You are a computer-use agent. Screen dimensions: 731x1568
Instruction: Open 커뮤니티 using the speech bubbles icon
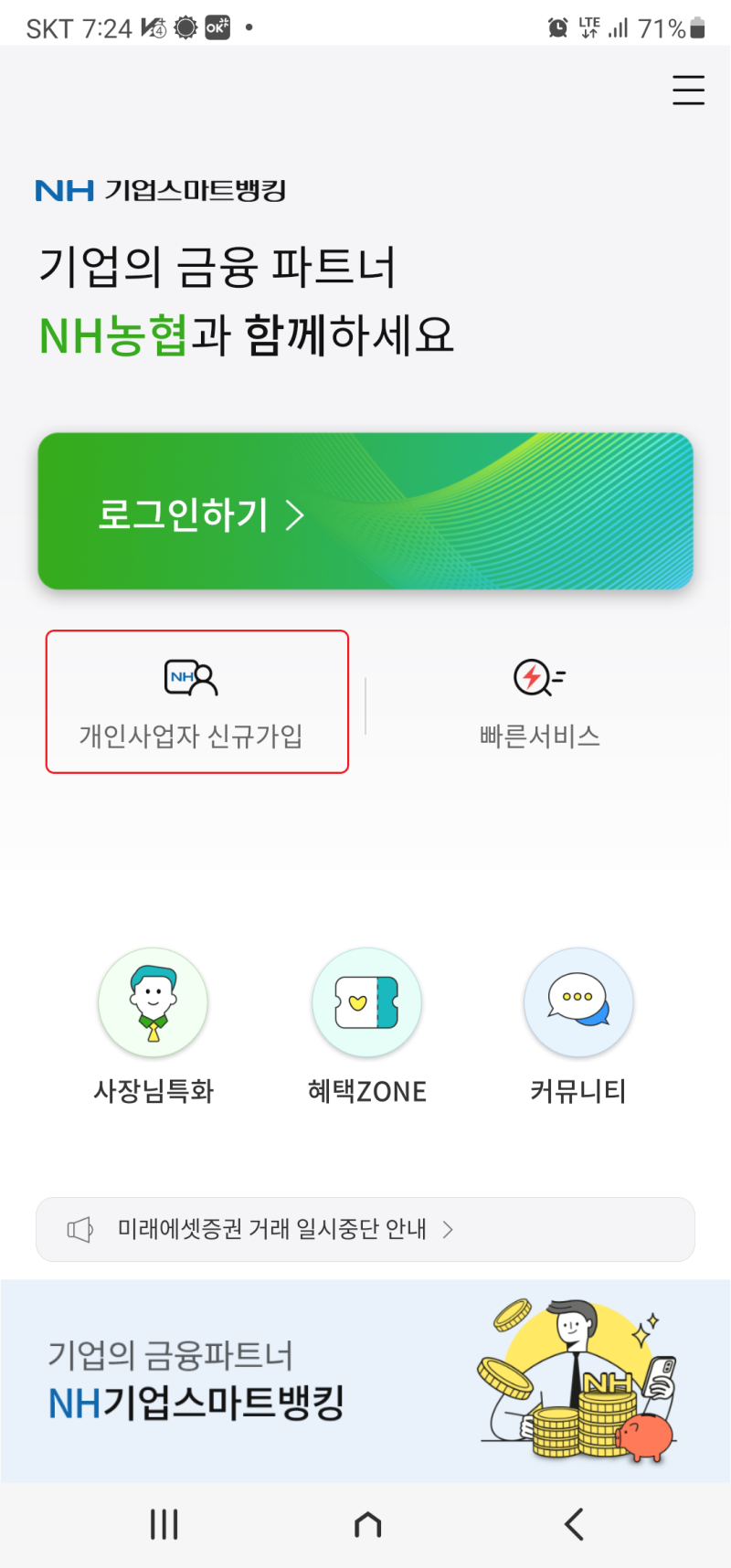578,1001
